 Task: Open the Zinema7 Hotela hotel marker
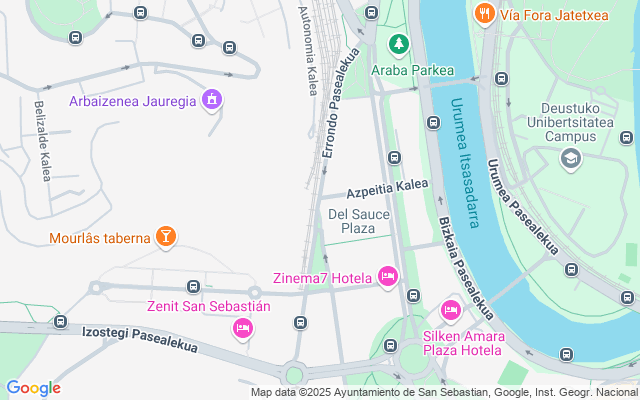click(388, 276)
